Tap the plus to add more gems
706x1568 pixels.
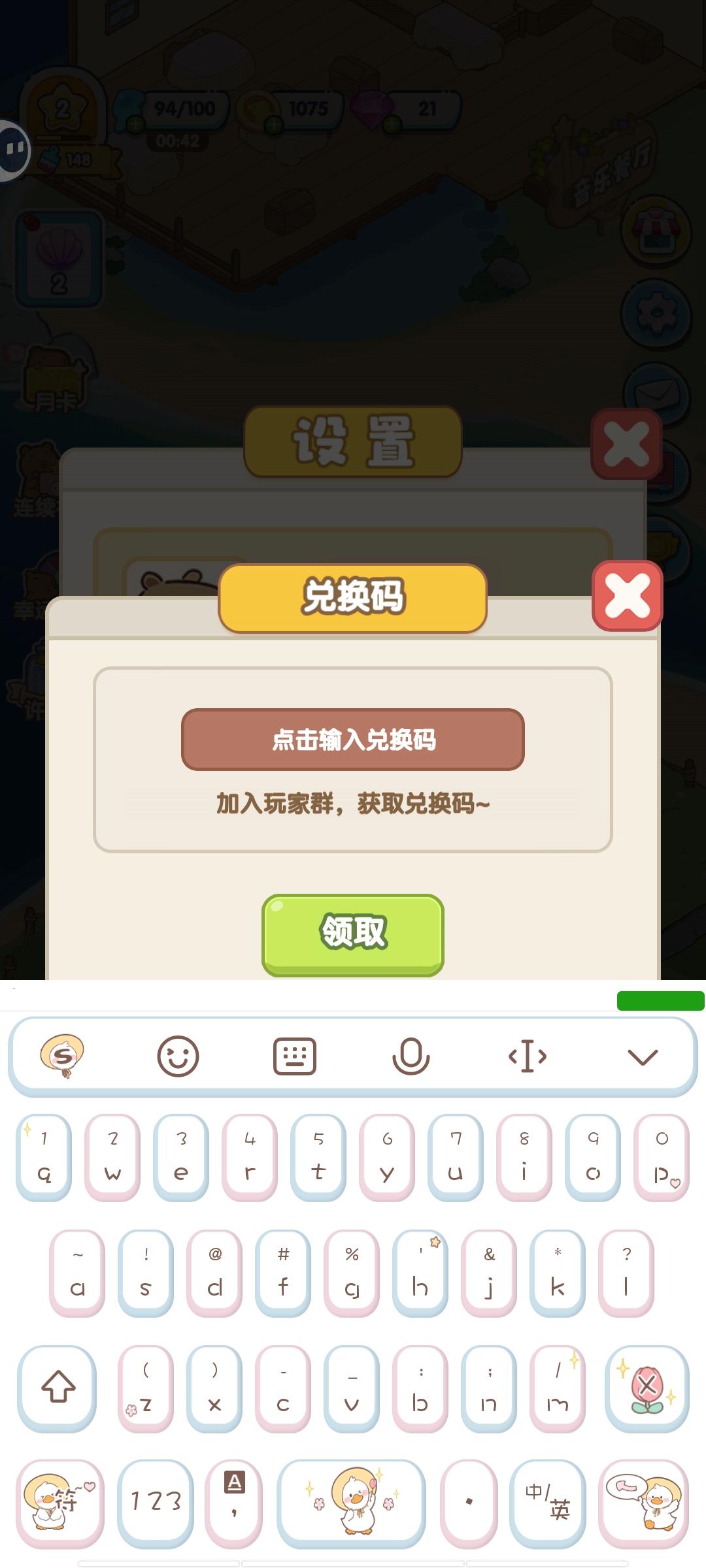[392, 124]
